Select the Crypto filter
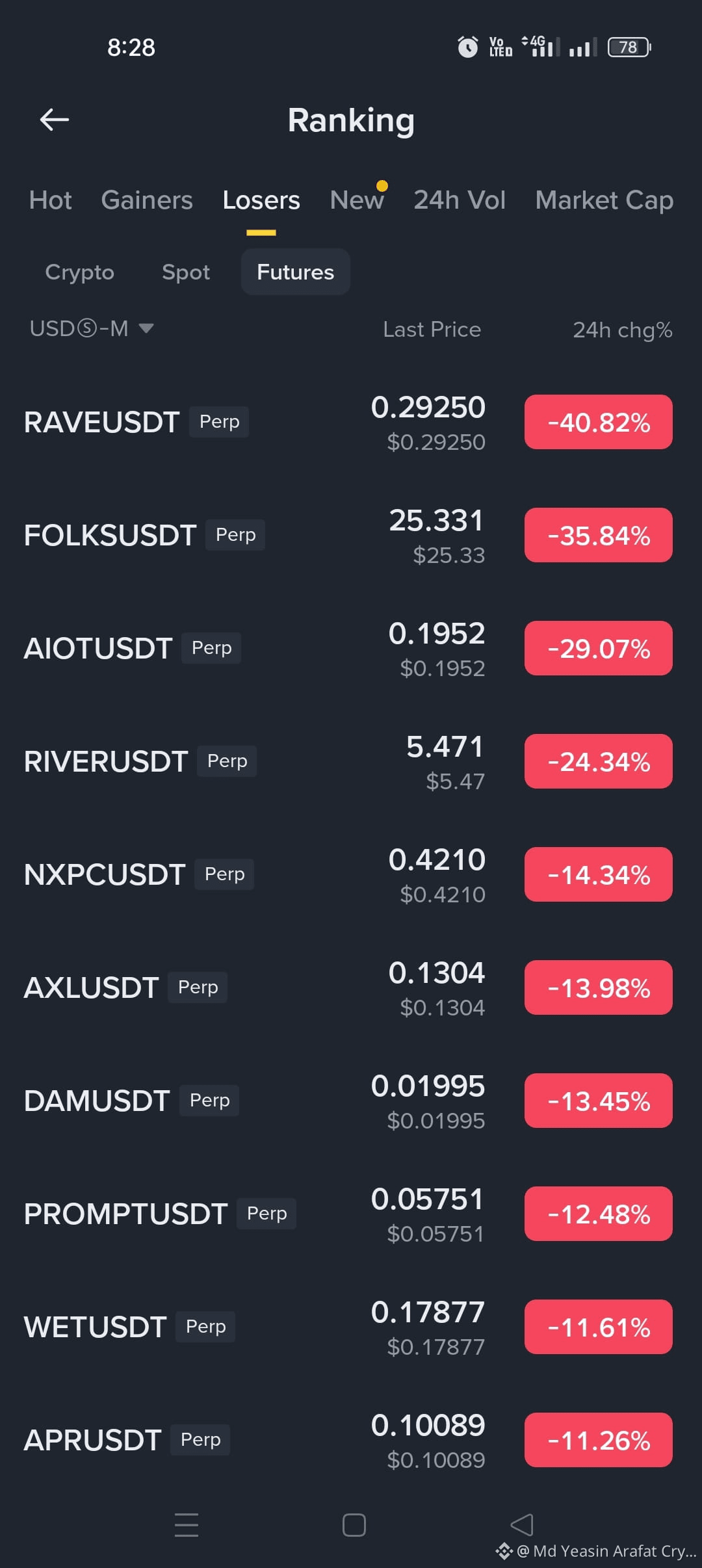The height and width of the screenshot is (1568, 702). click(79, 272)
